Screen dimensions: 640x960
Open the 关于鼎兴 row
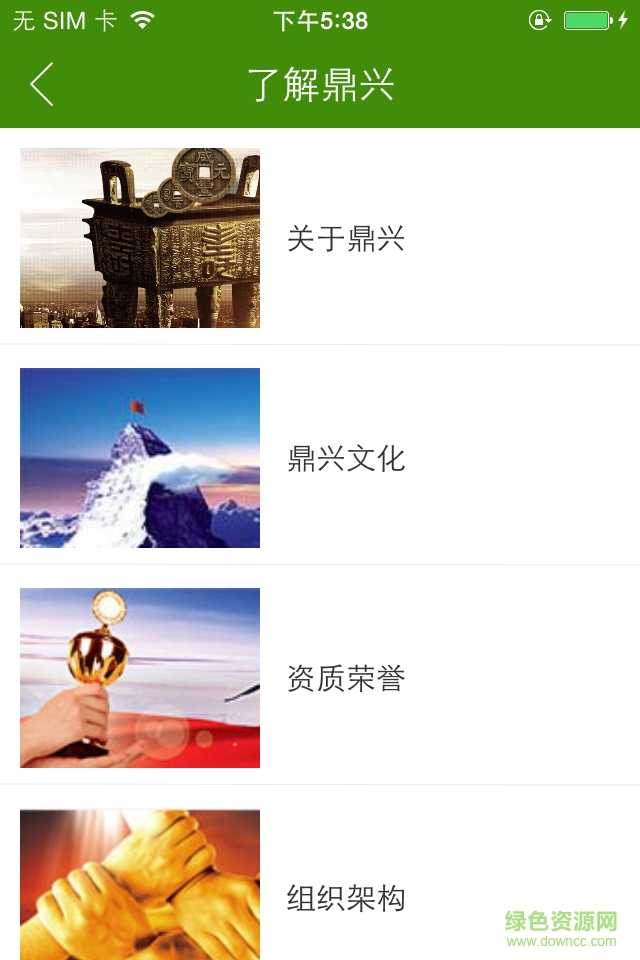point(345,239)
